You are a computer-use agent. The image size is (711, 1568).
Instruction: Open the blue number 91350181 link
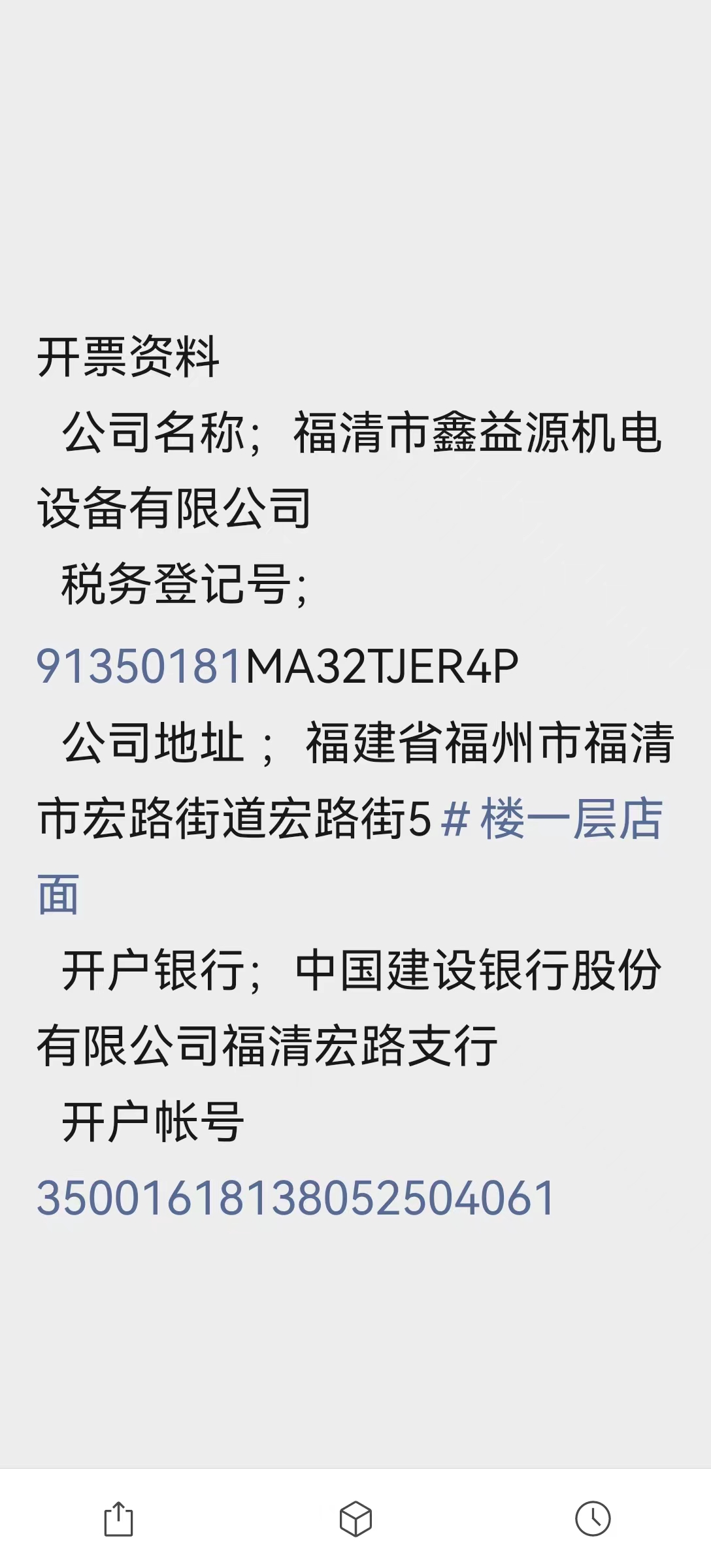pyautogui.click(x=140, y=666)
